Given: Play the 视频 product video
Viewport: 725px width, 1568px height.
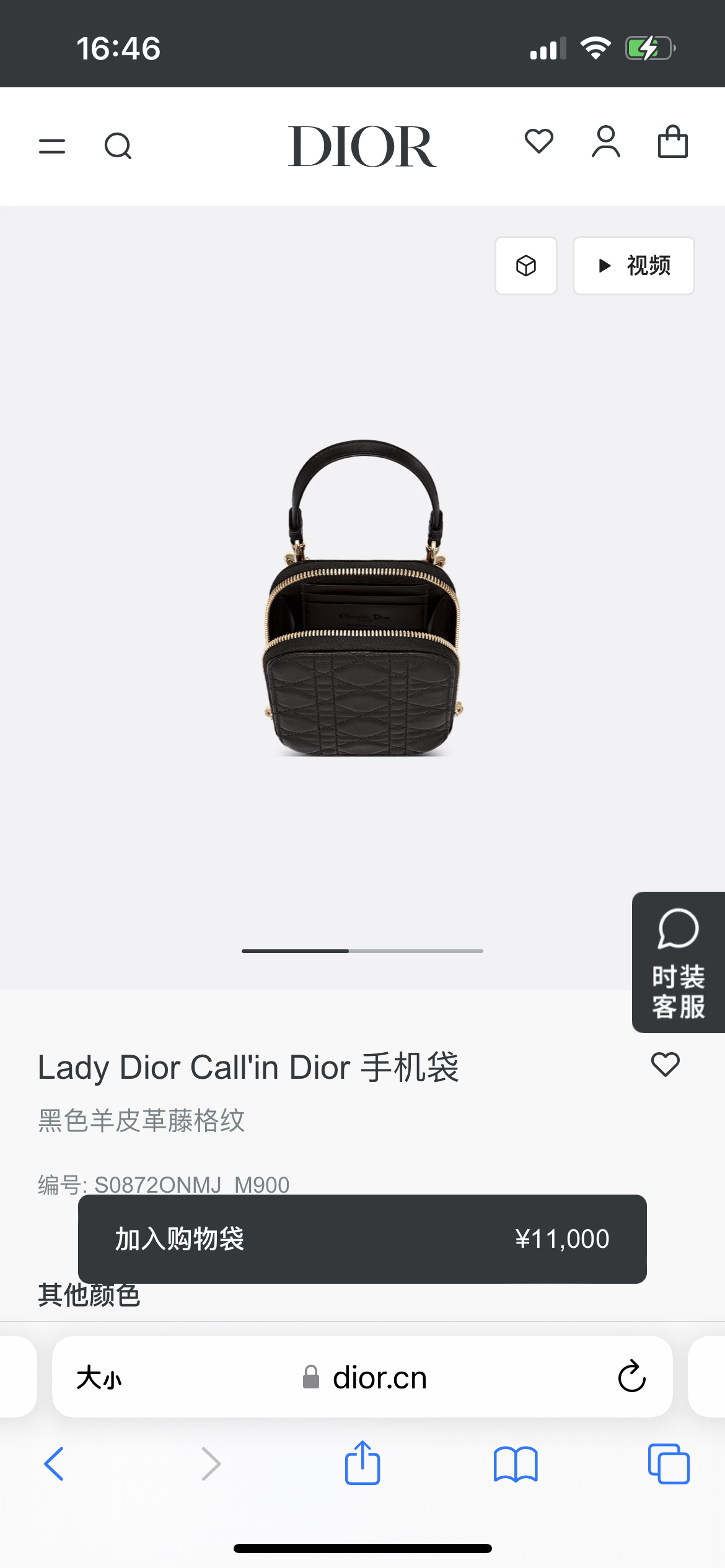Looking at the screenshot, I should [x=633, y=266].
